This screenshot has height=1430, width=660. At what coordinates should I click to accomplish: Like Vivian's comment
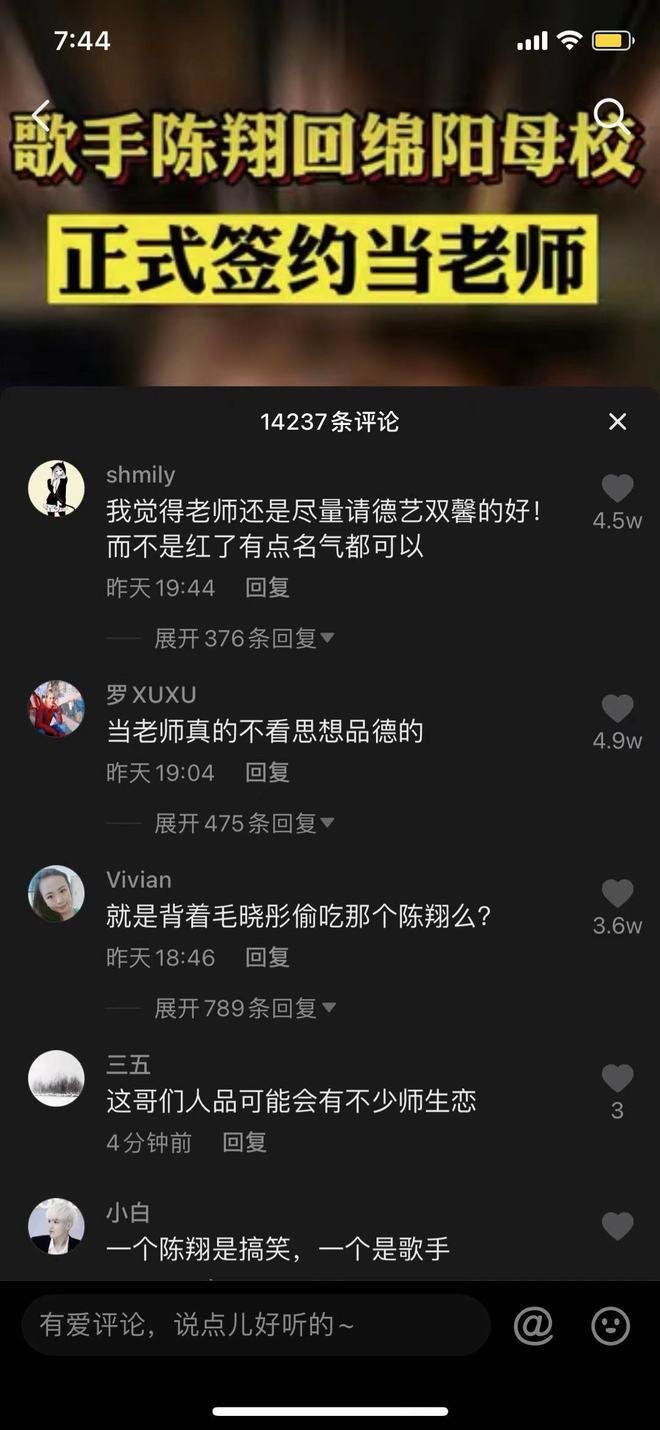point(617,894)
